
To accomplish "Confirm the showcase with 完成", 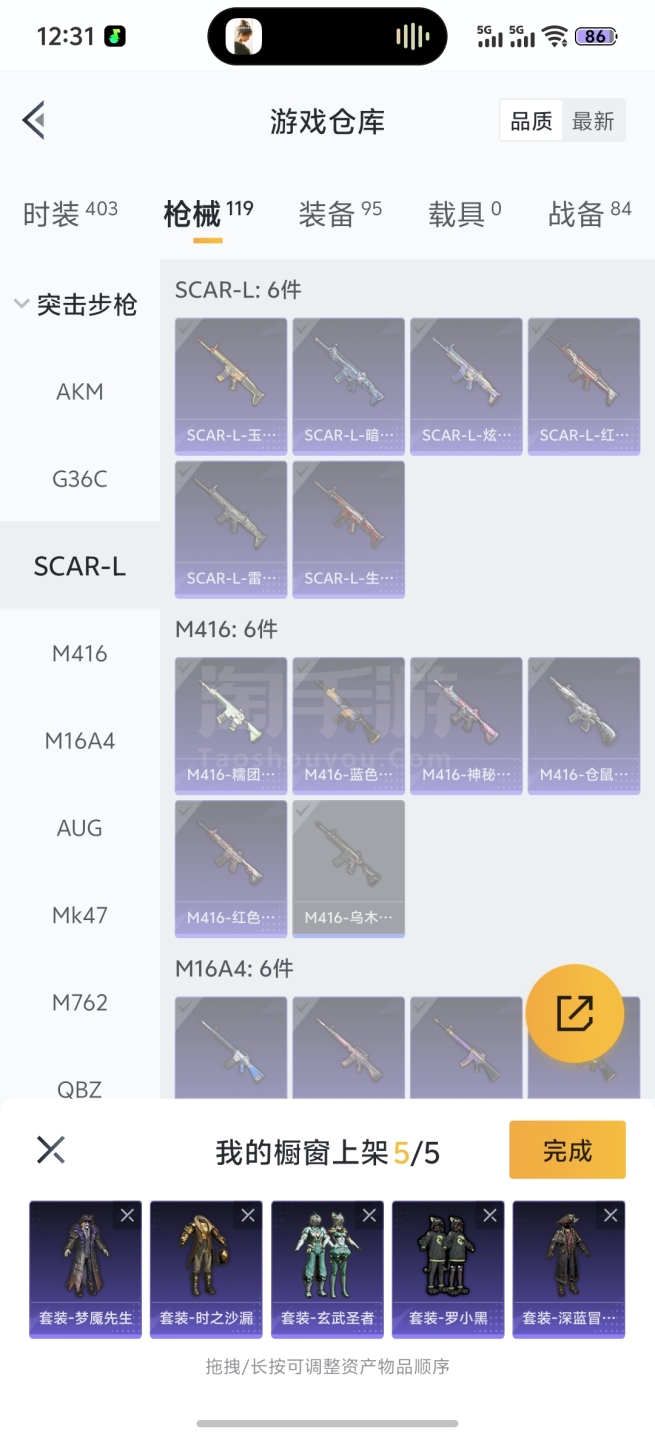I will (x=567, y=1150).
